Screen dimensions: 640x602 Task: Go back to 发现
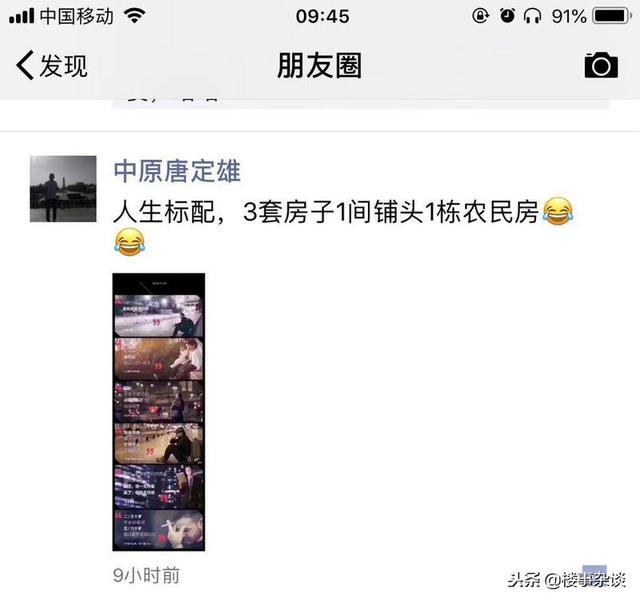[x=52, y=66]
